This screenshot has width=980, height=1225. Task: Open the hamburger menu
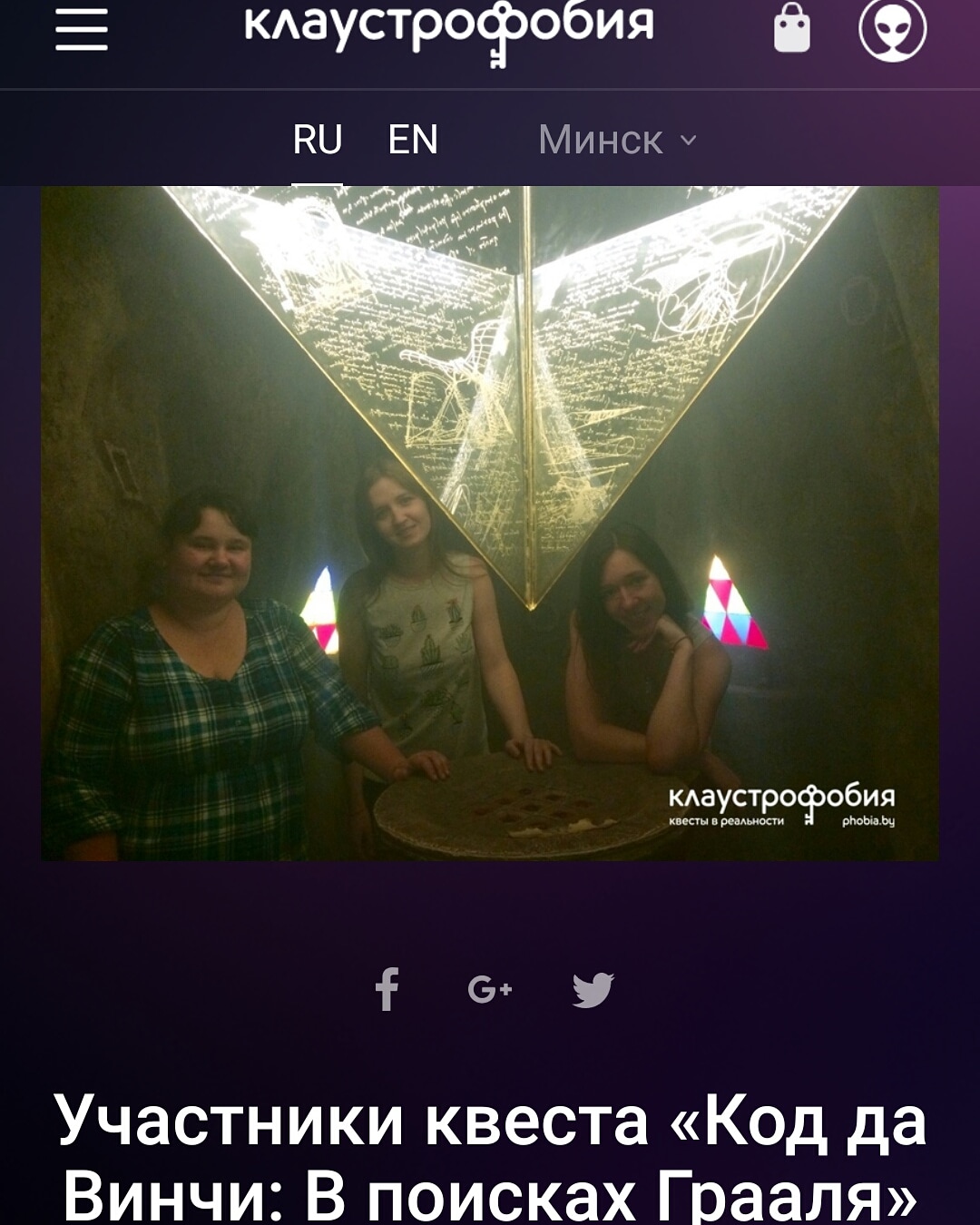click(82, 29)
